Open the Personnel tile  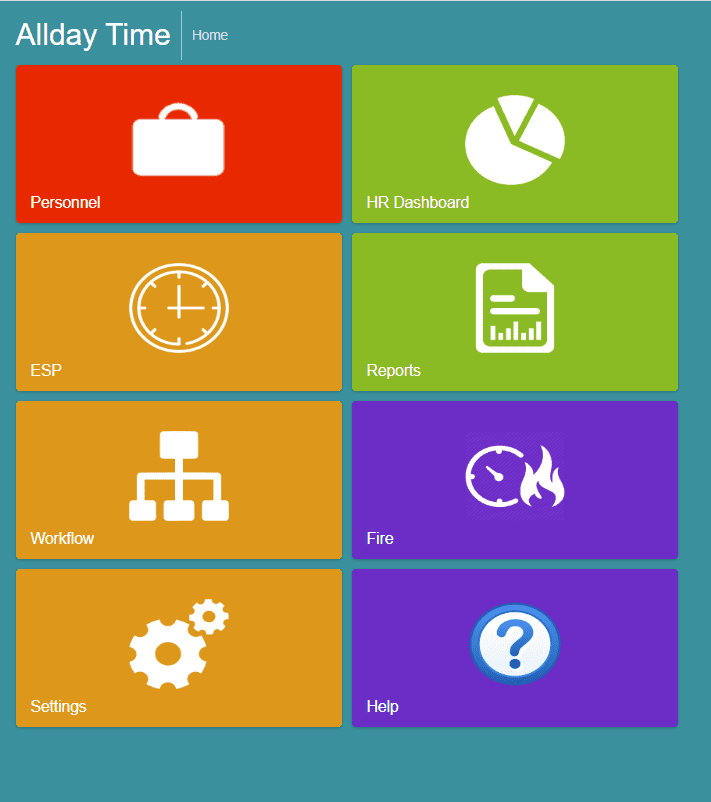coord(178,143)
